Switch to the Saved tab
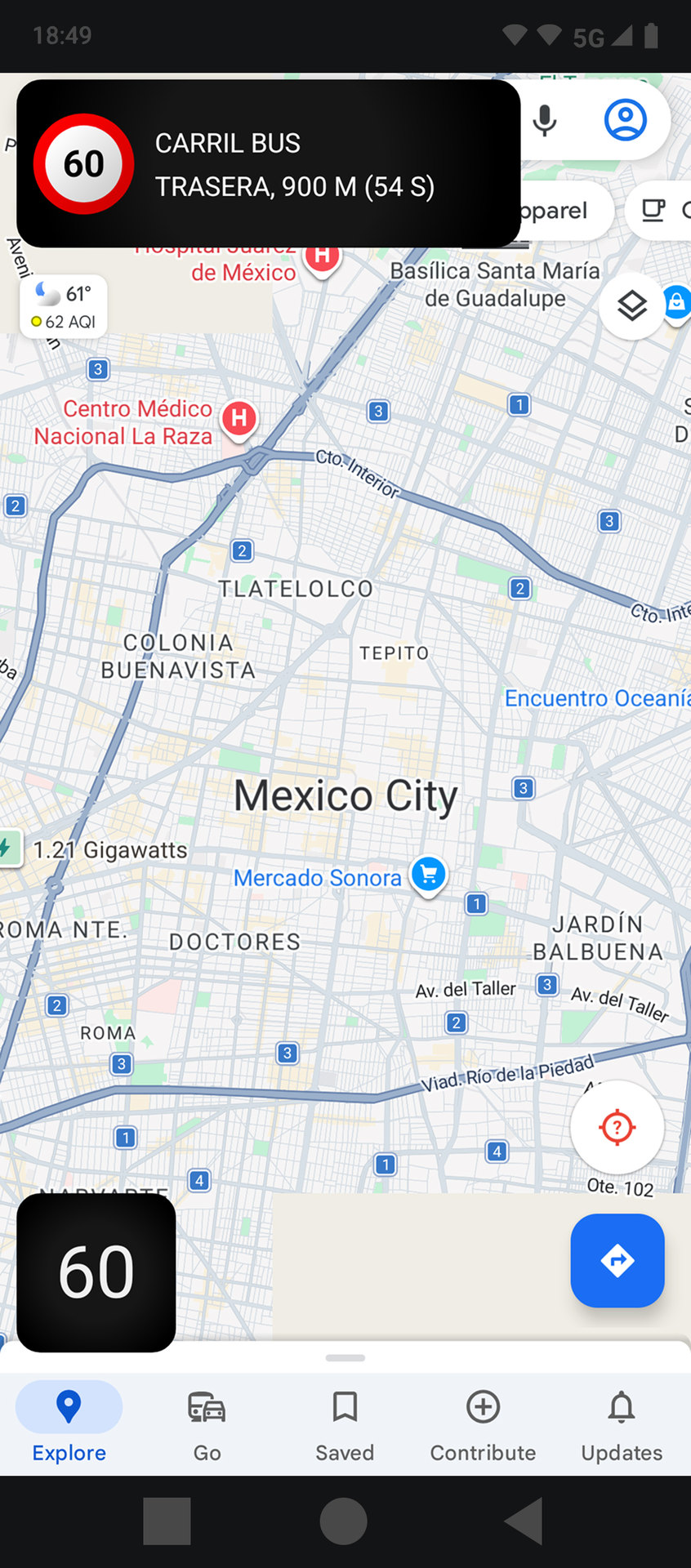 click(345, 1425)
